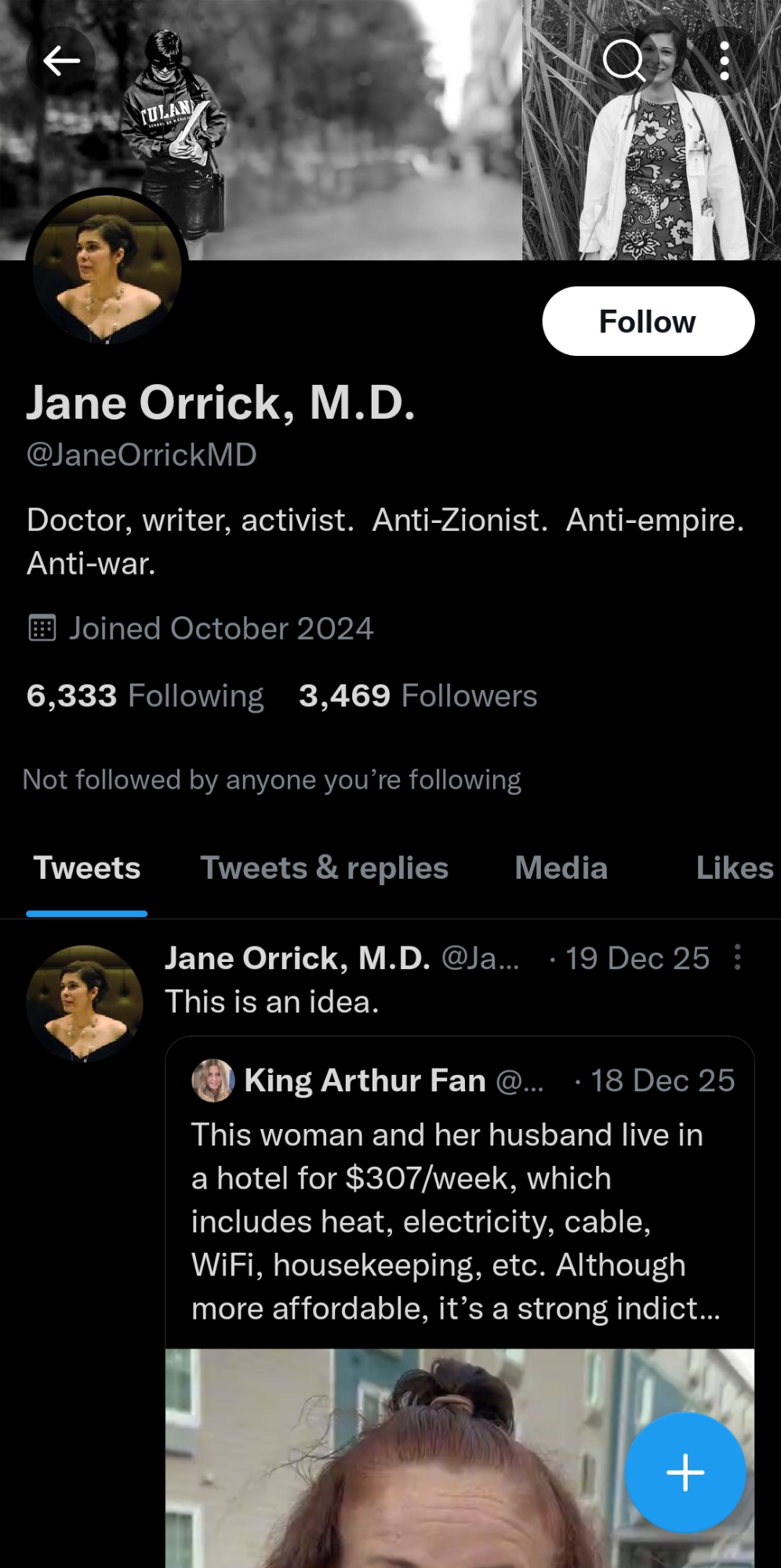This screenshot has width=781, height=1568.
Task: Open the 6,333 Following list
Action: pyautogui.click(x=145, y=696)
